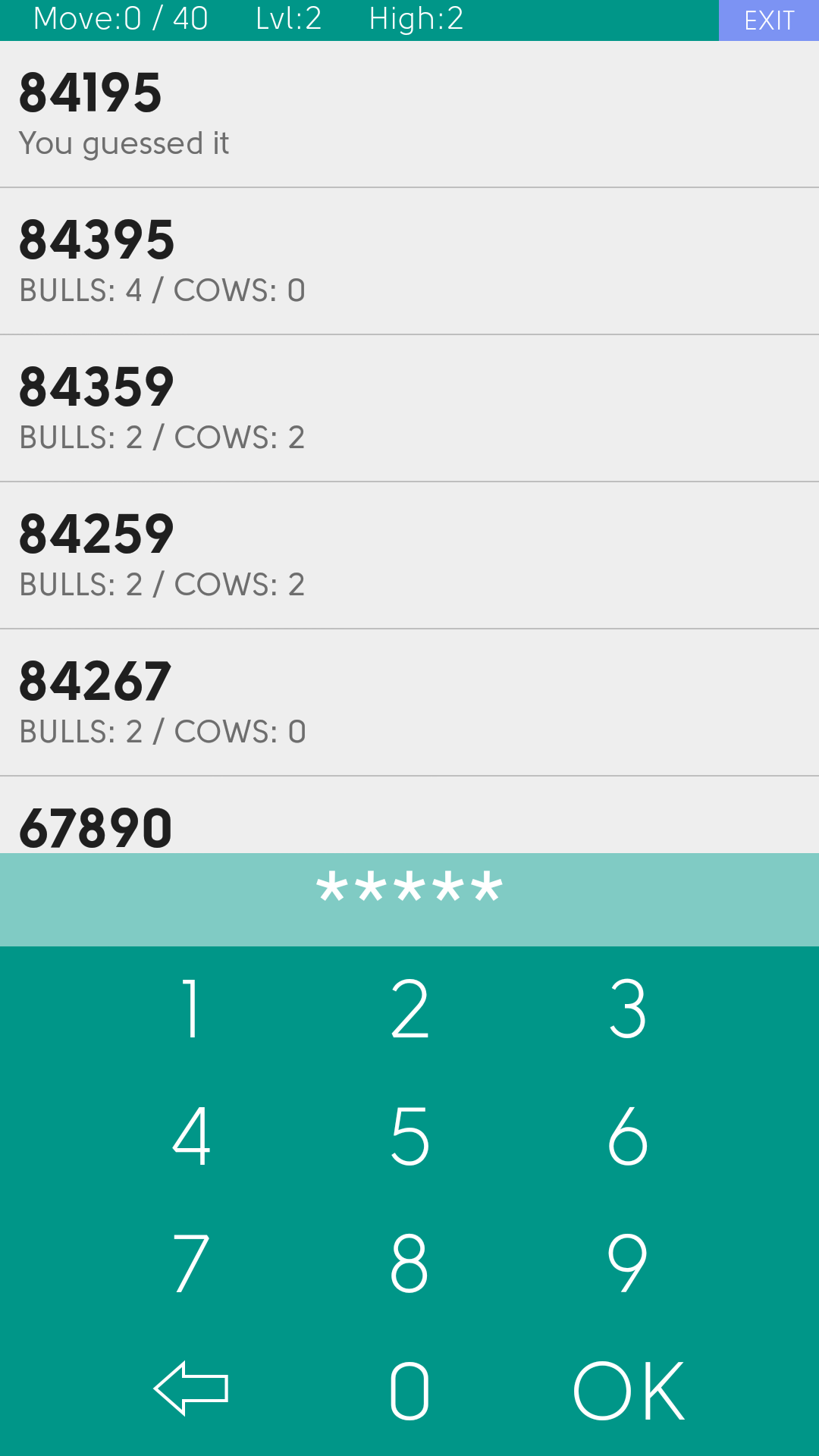Submit the guess with OK
This screenshot has width=819, height=1456.
(628, 1390)
